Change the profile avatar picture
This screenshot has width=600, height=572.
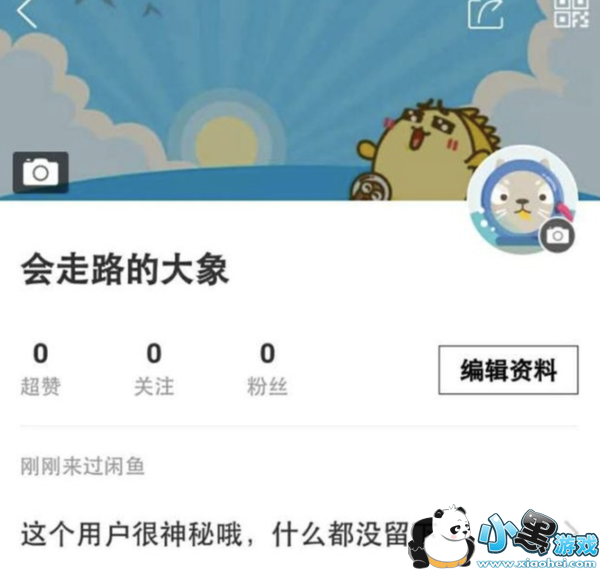(557, 235)
